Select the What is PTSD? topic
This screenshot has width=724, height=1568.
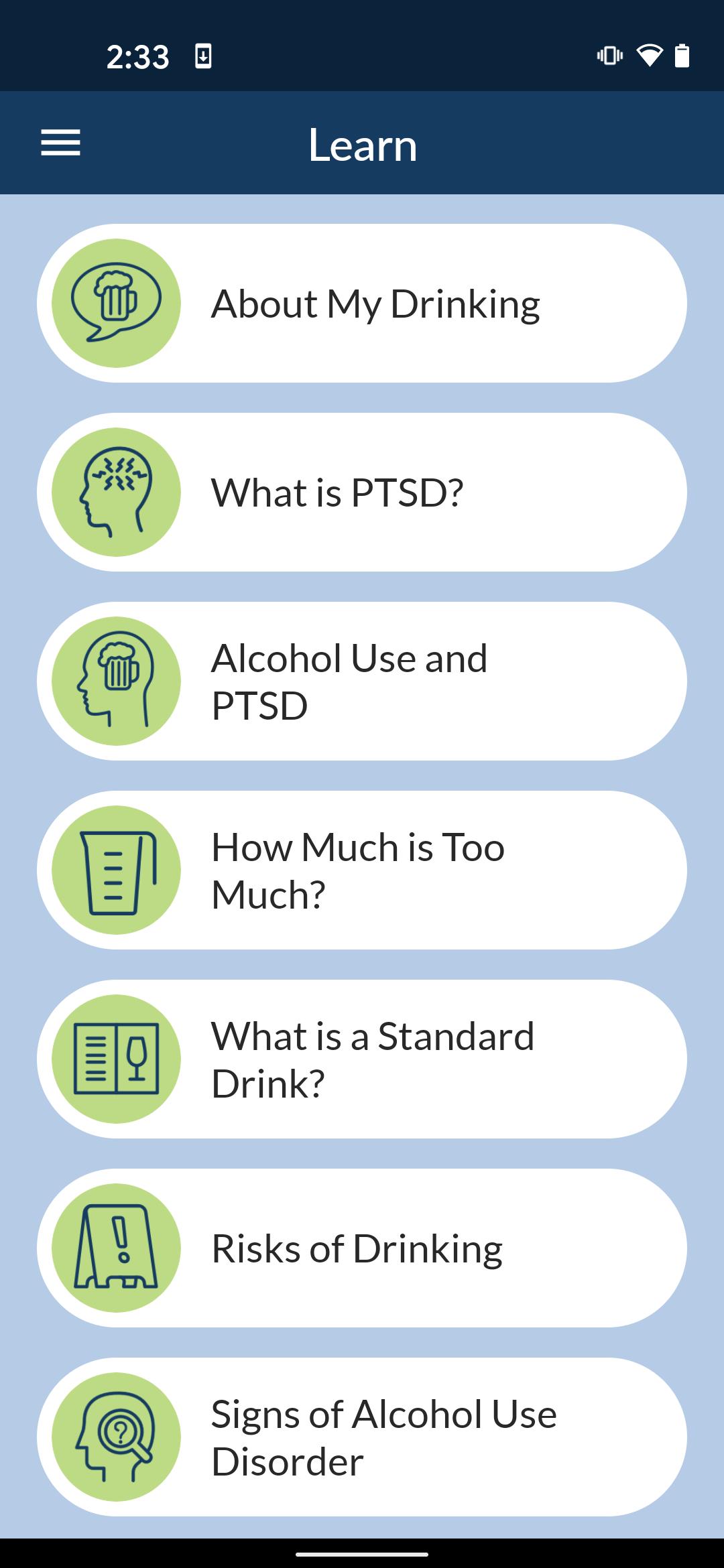[362, 493]
